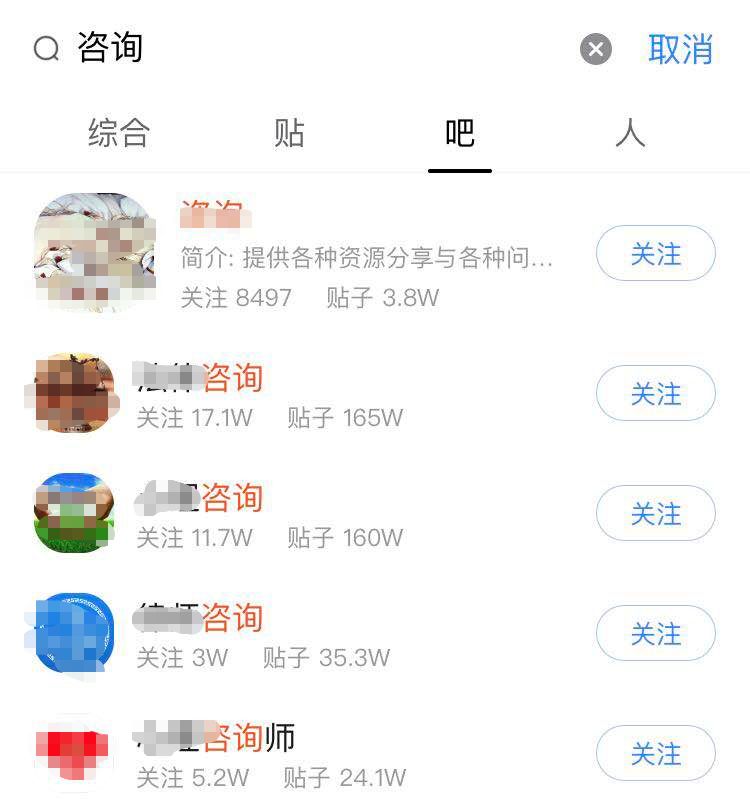
Task: Select the 吧 tab
Action: pyautogui.click(x=460, y=133)
